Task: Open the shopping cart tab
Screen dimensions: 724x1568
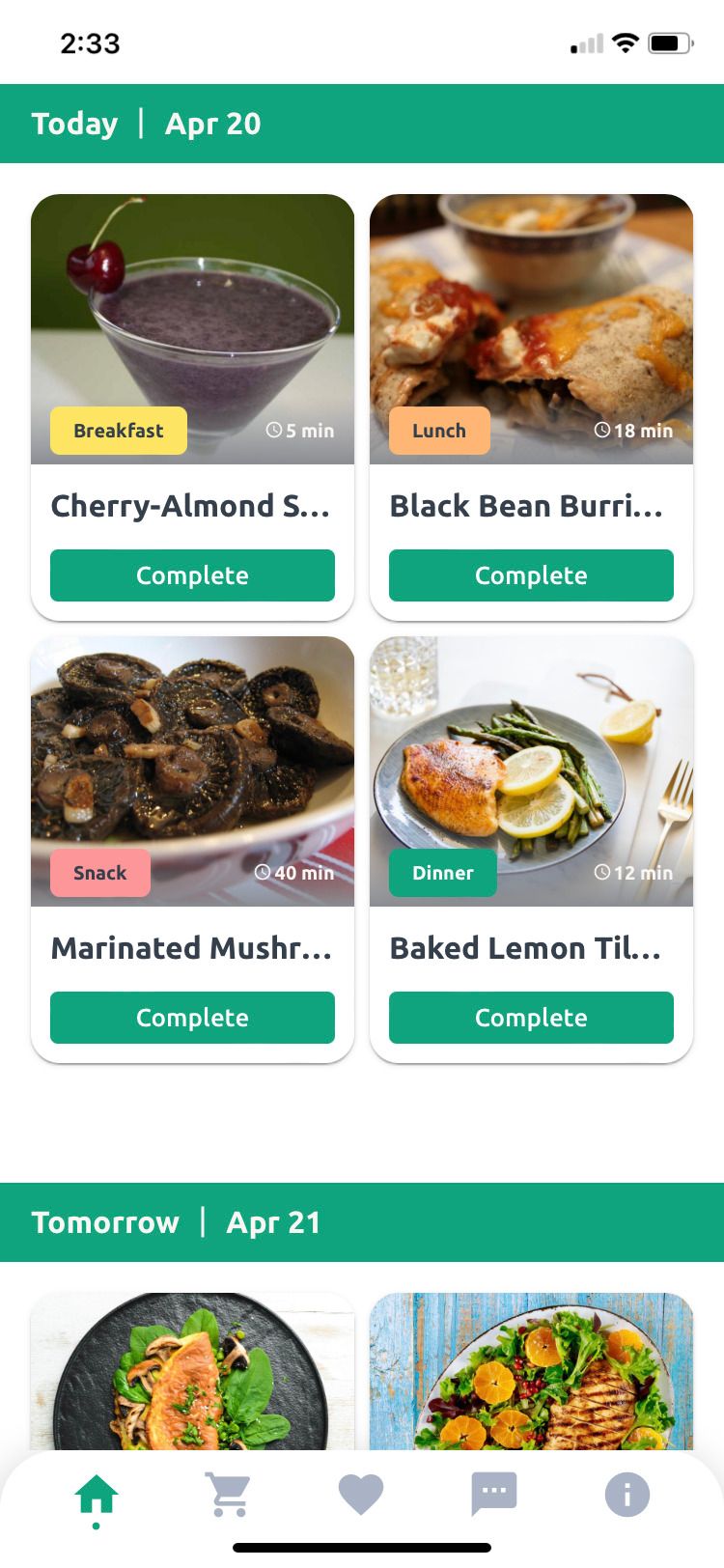Action: tap(229, 1495)
